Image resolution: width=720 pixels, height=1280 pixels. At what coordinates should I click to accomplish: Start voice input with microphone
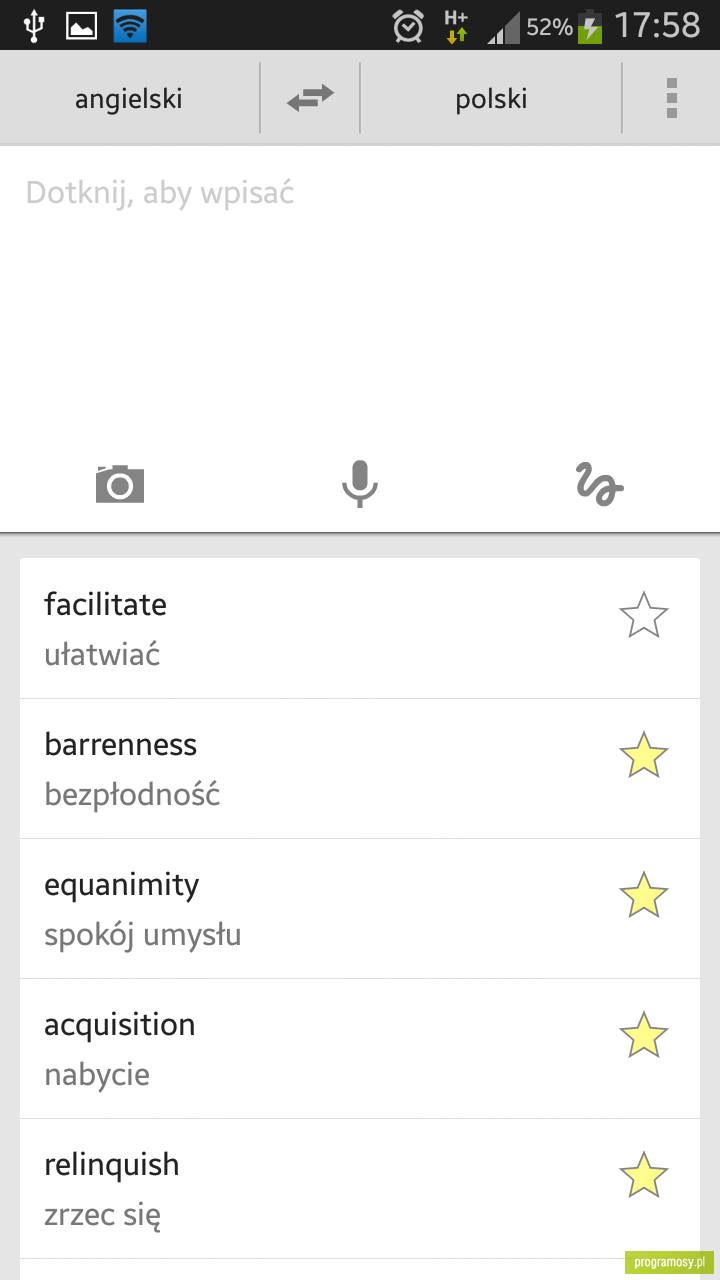coord(360,484)
